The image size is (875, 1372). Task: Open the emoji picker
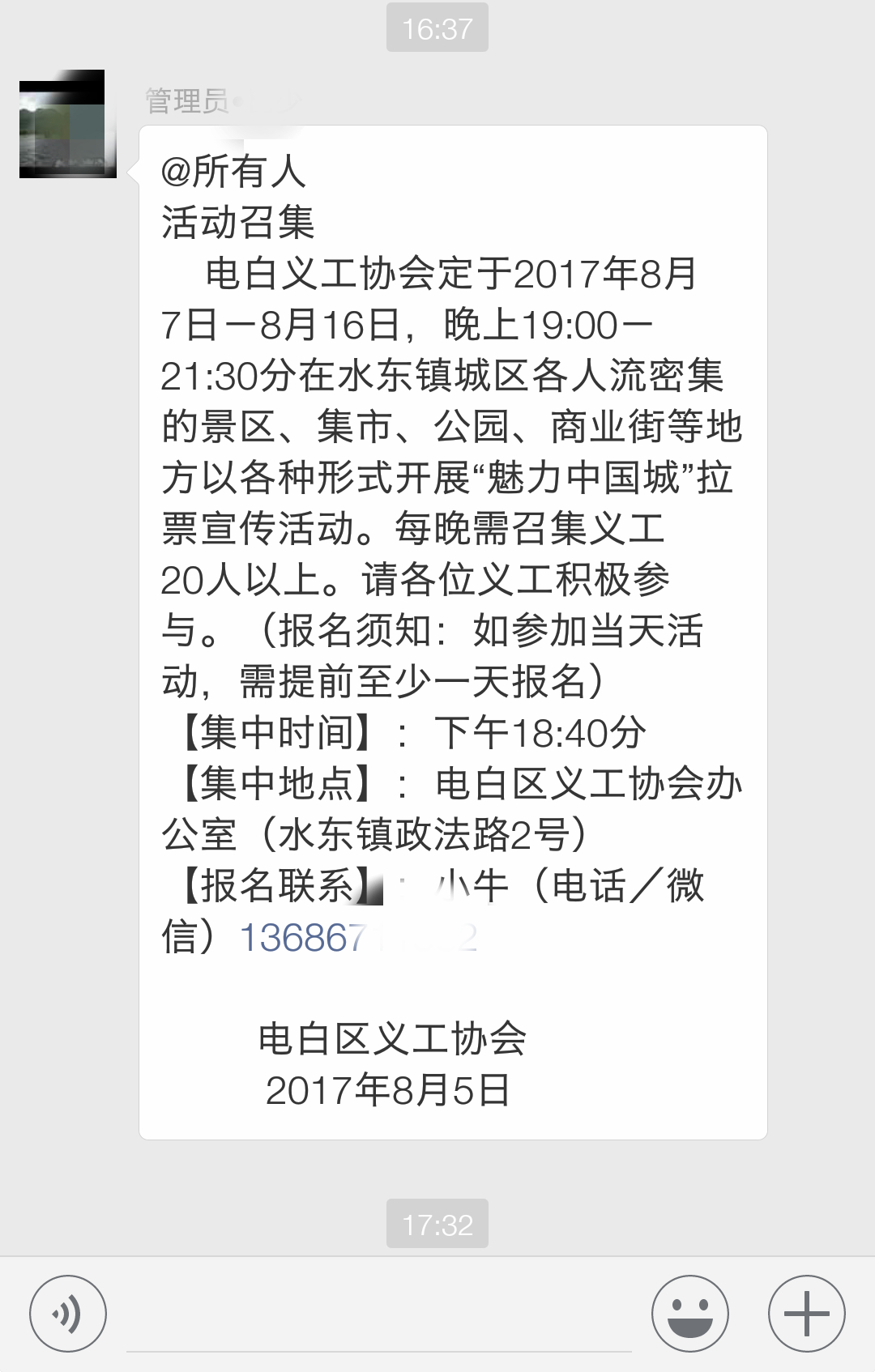coord(689,1314)
